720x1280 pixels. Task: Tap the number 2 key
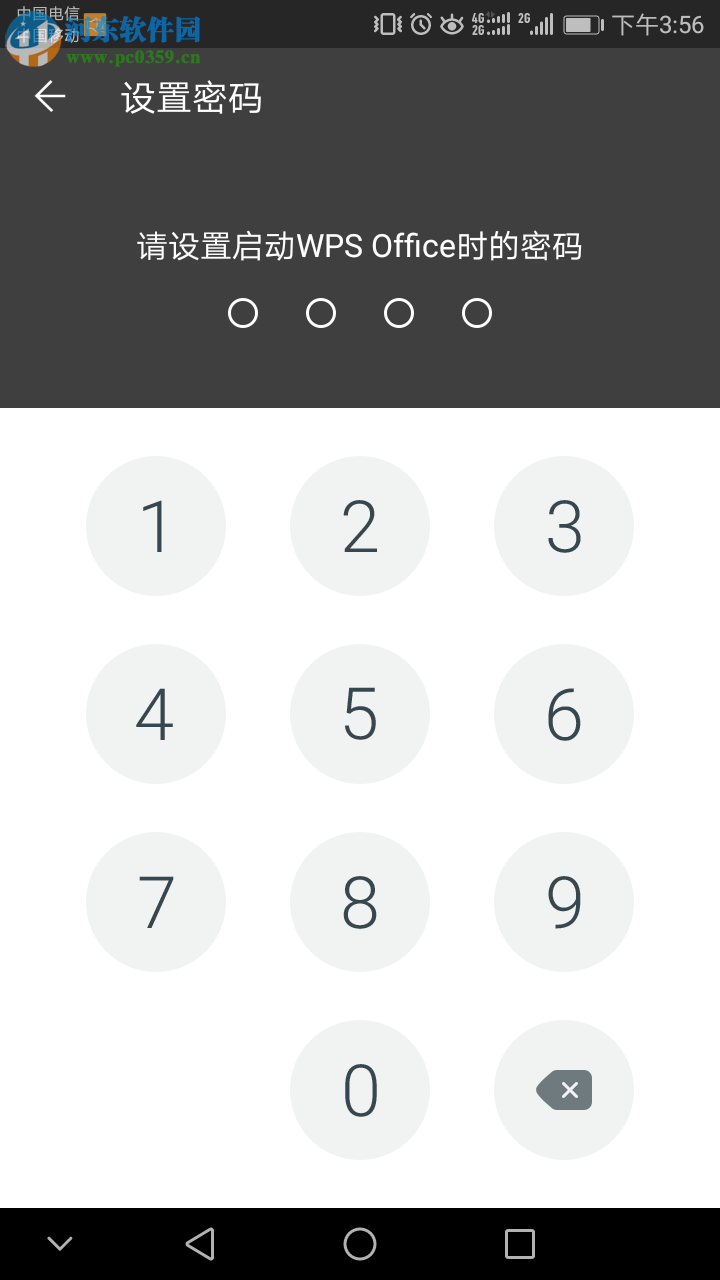coord(360,526)
